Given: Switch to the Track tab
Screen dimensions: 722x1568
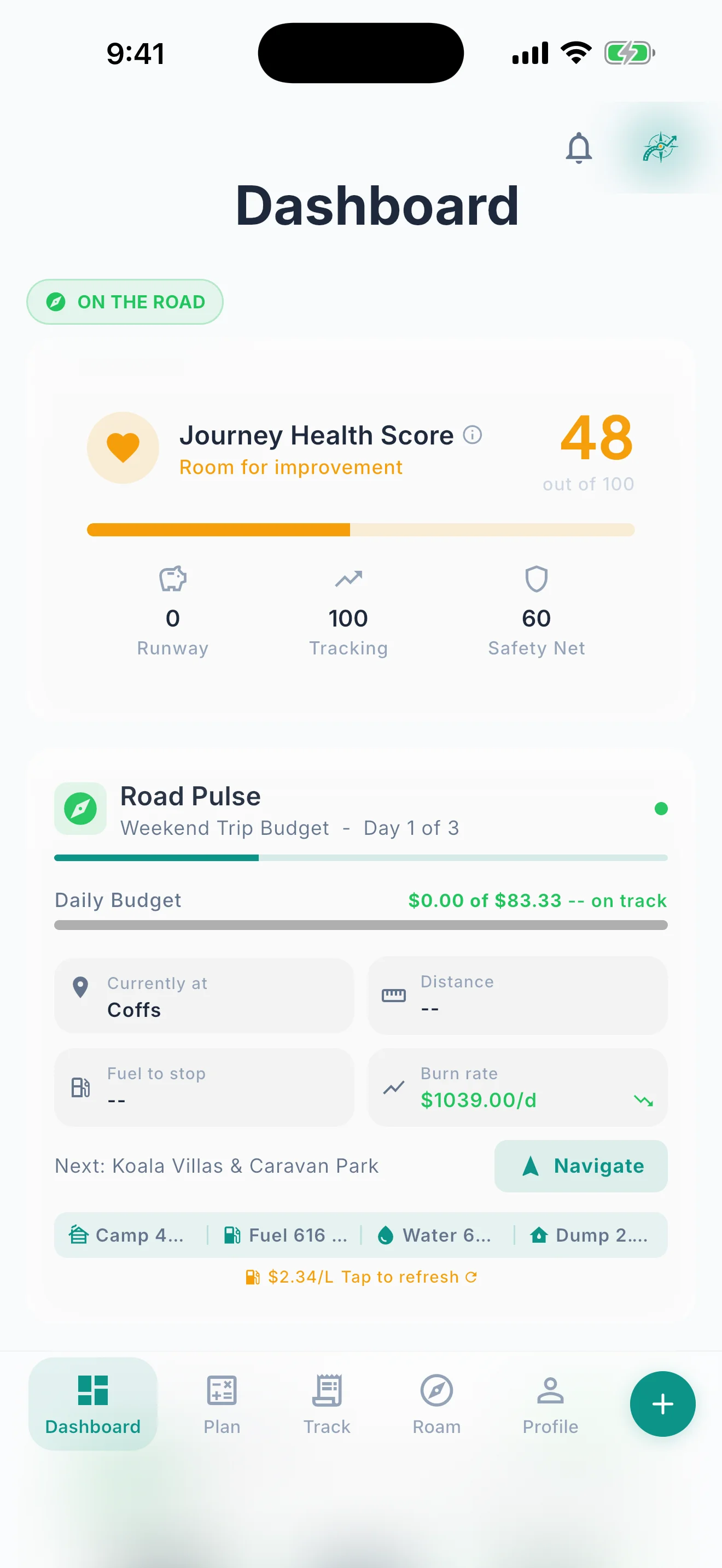Looking at the screenshot, I should click(327, 1403).
